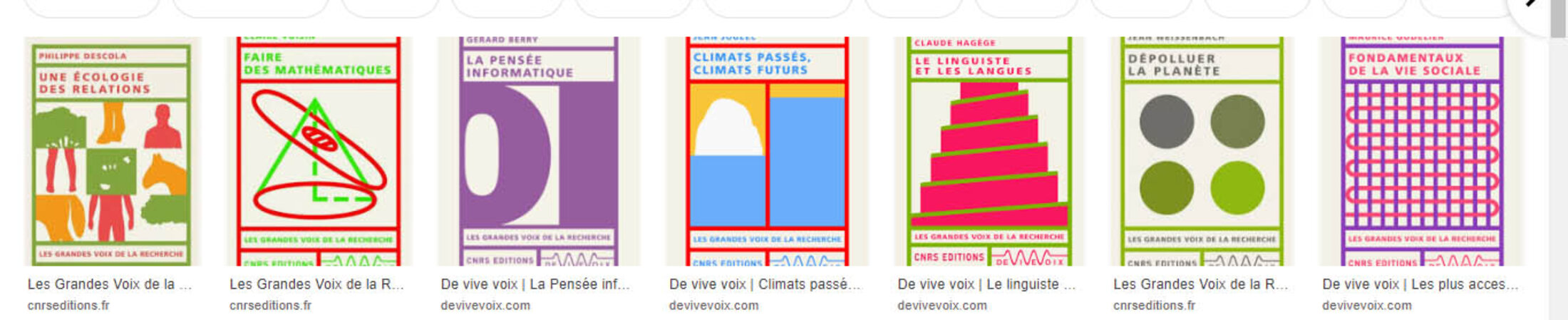Viewport: 1568px width, 320px height.
Task: Open the 'Dépolluer la planète' image result
Action: click(1202, 151)
